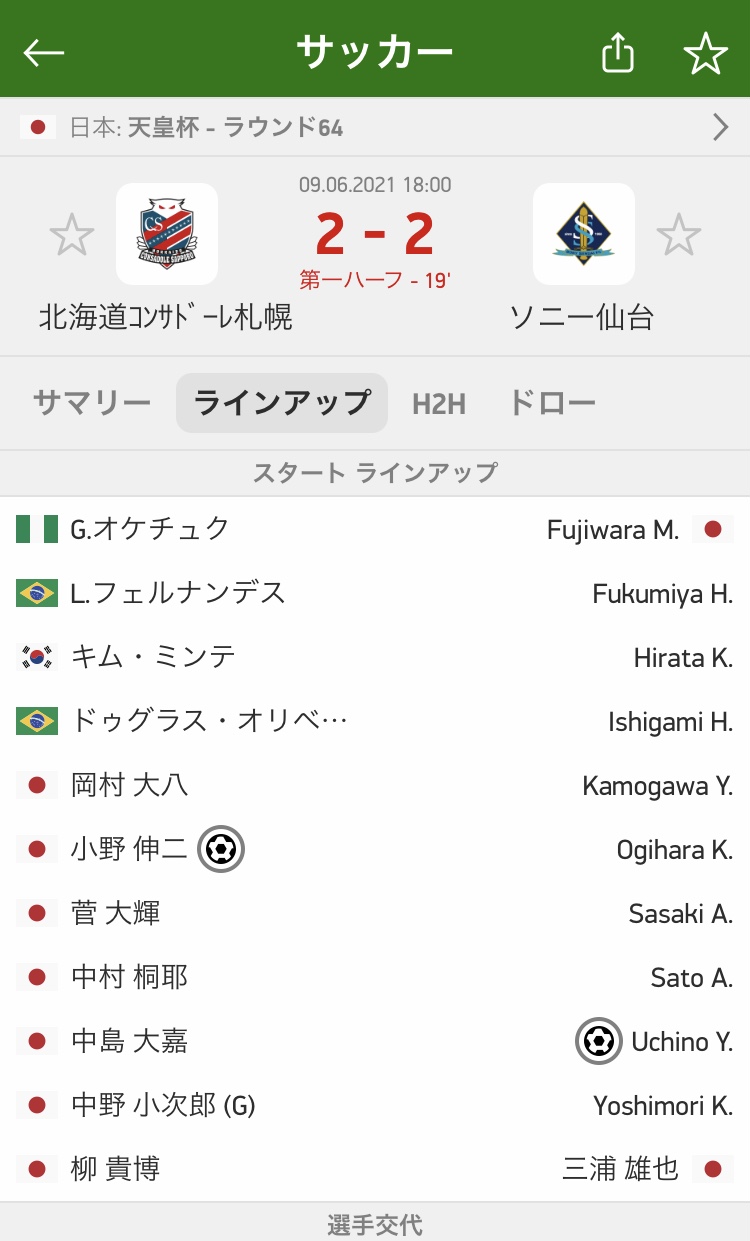This screenshot has width=750, height=1241.
Task: Open 北海道コンサドーレ札幌 team logo
Action: [x=166, y=234]
